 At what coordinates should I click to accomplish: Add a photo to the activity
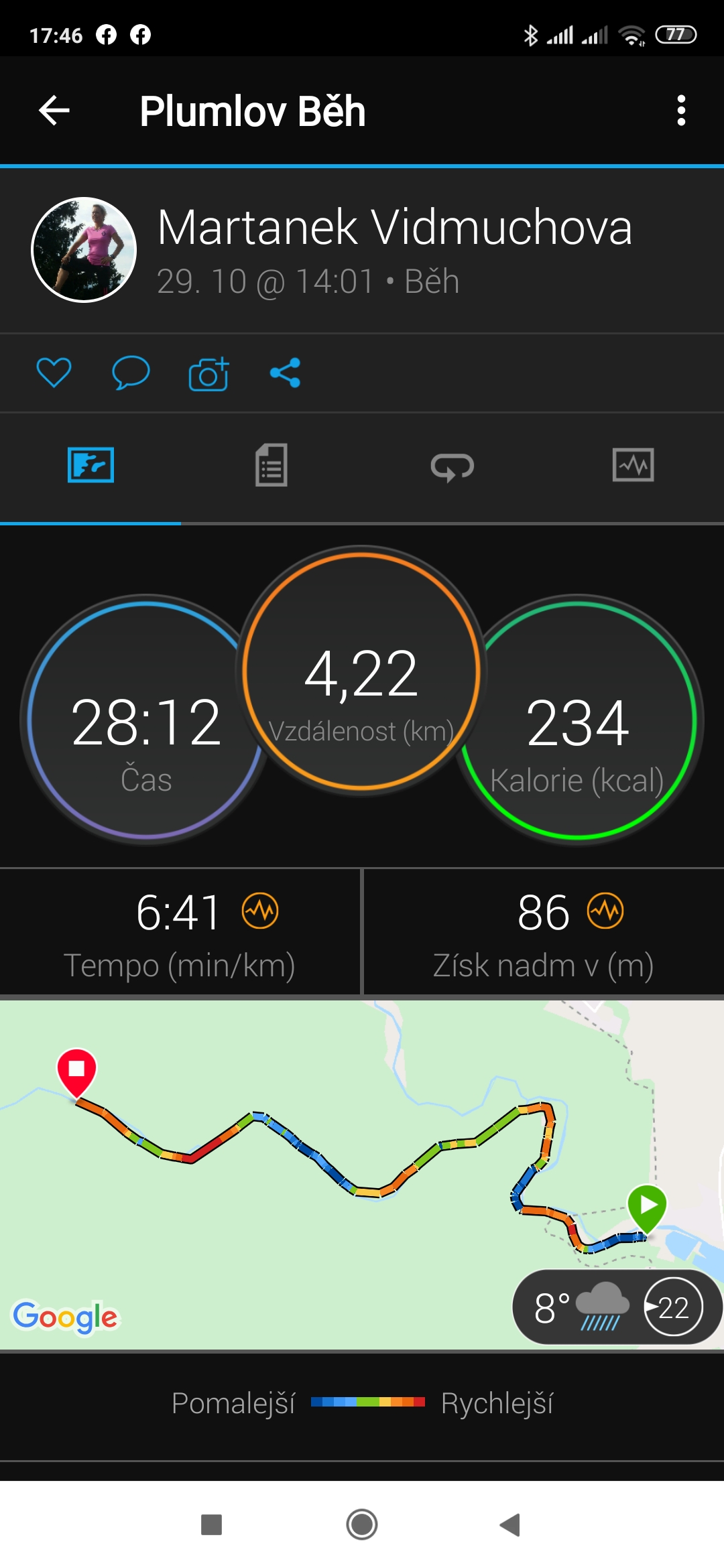tap(208, 373)
